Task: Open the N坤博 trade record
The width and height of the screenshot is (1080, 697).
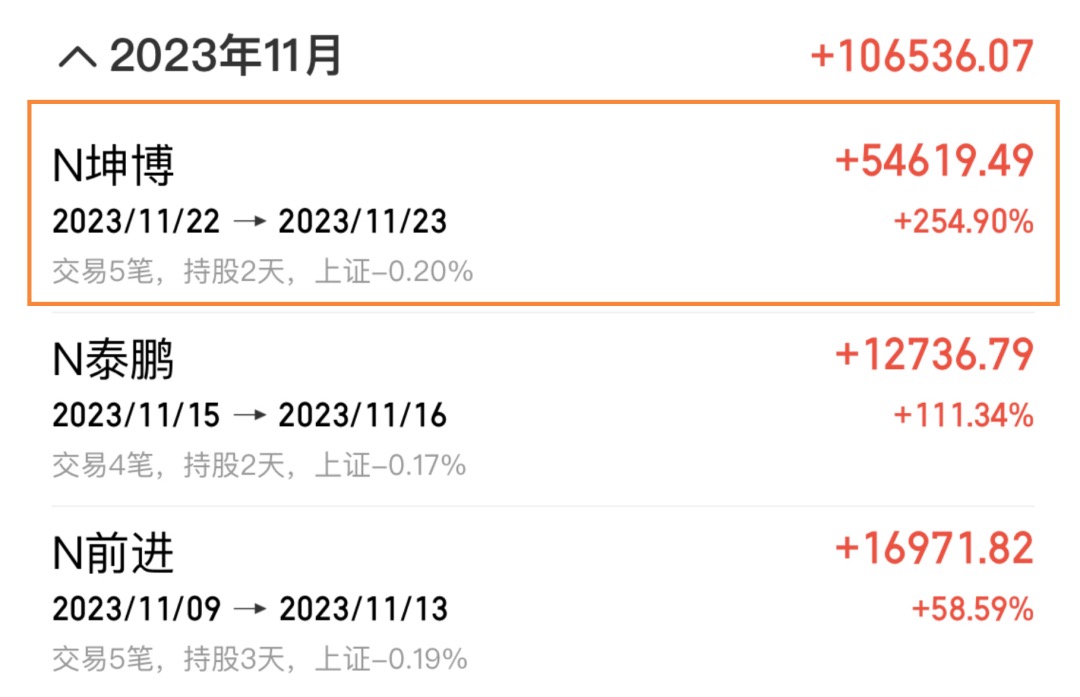Action: pos(540,203)
